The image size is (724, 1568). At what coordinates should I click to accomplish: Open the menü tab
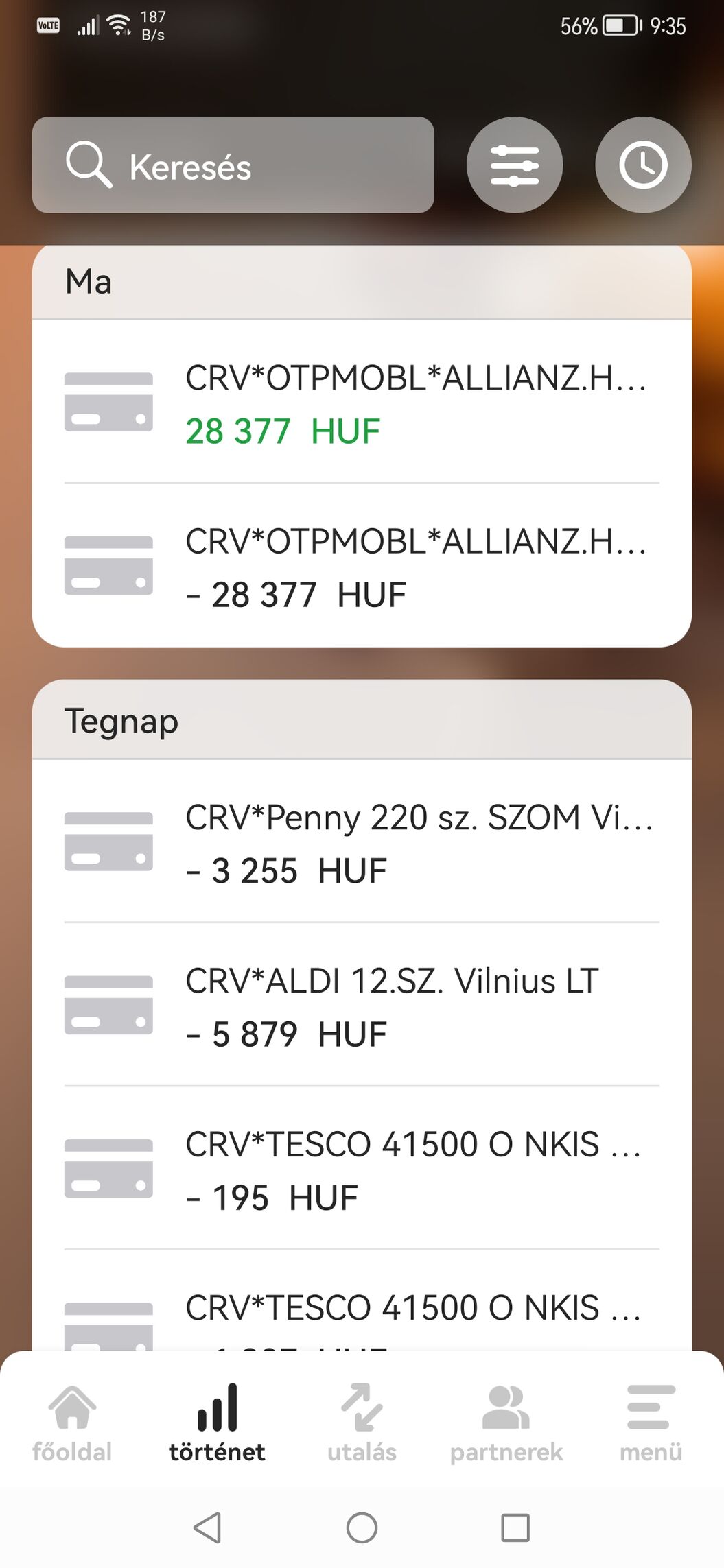point(651,1423)
